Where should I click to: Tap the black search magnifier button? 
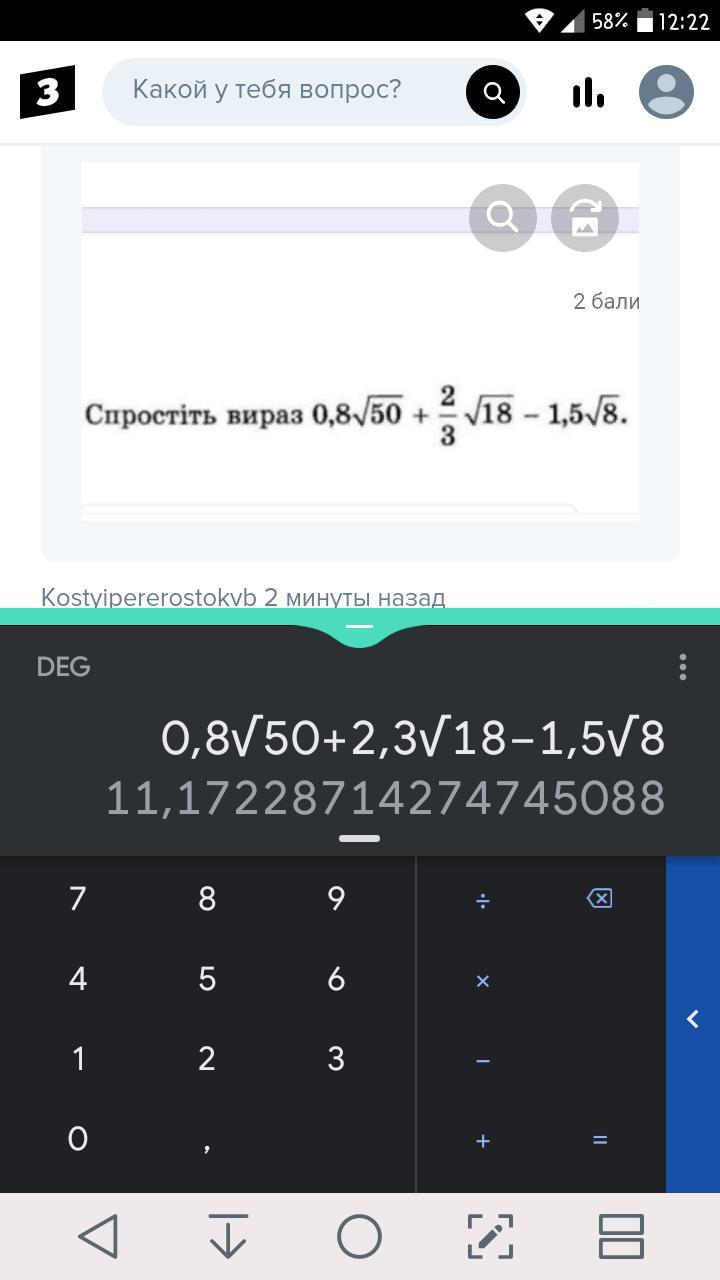(493, 92)
